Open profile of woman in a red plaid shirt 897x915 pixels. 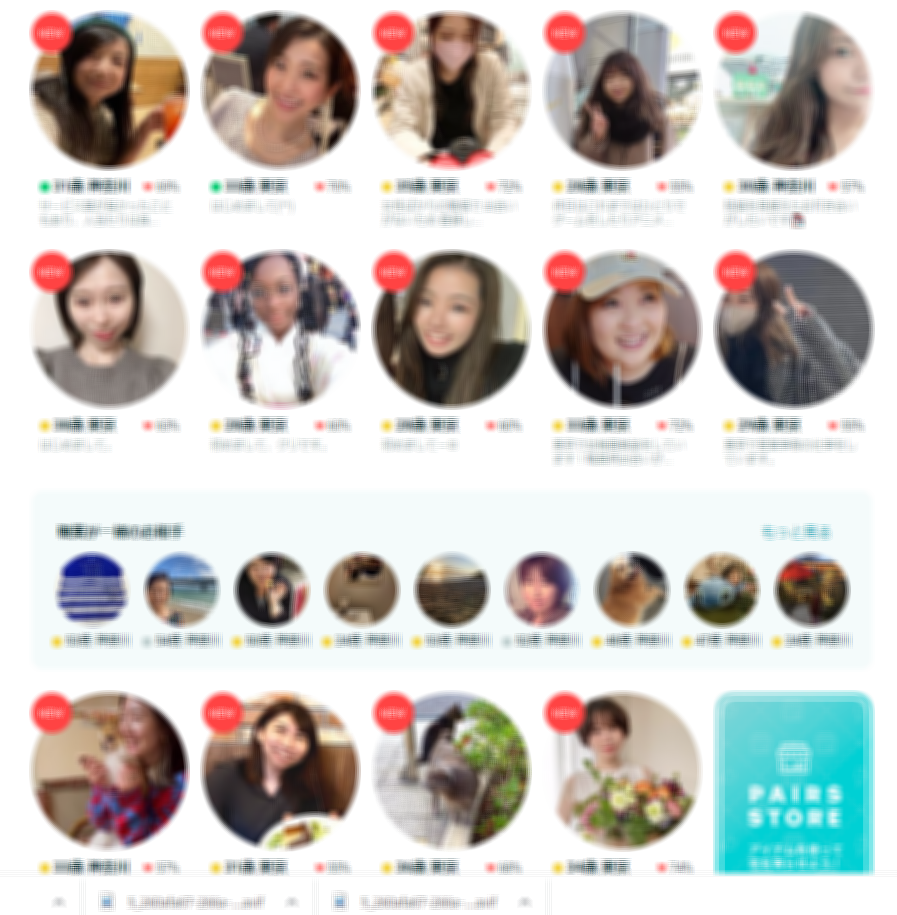[109, 770]
